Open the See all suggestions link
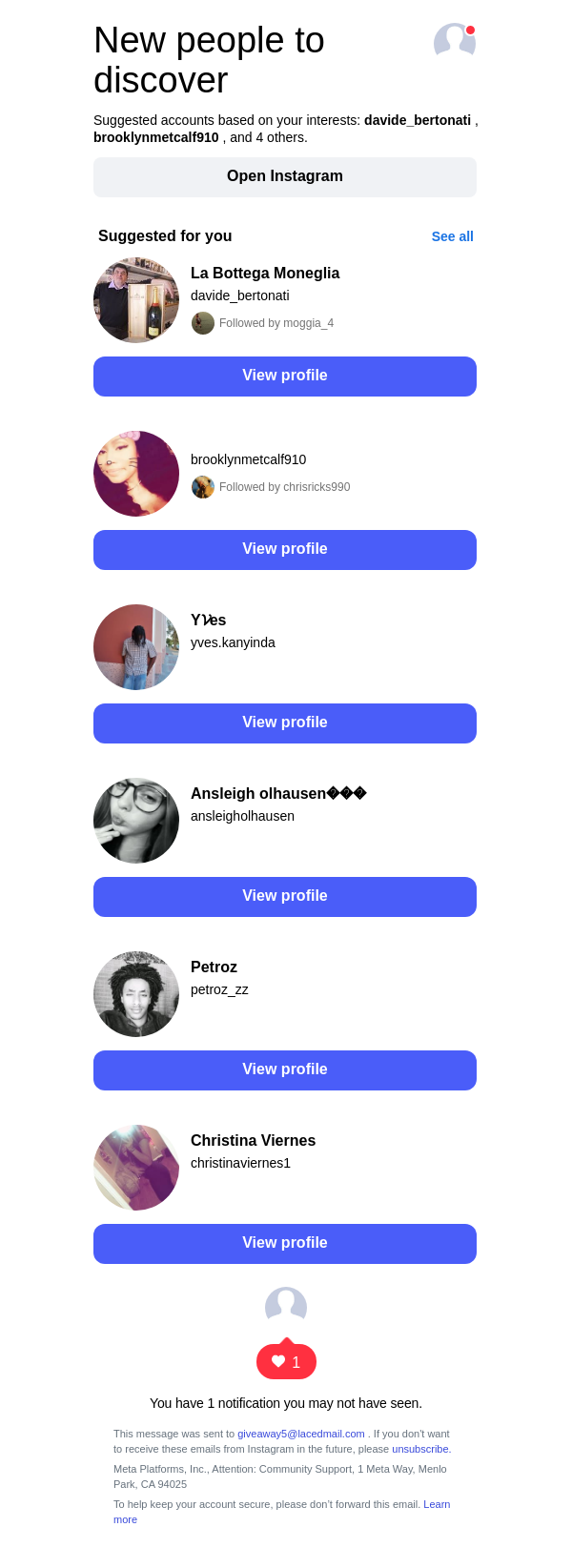The image size is (572, 1568). tap(452, 236)
